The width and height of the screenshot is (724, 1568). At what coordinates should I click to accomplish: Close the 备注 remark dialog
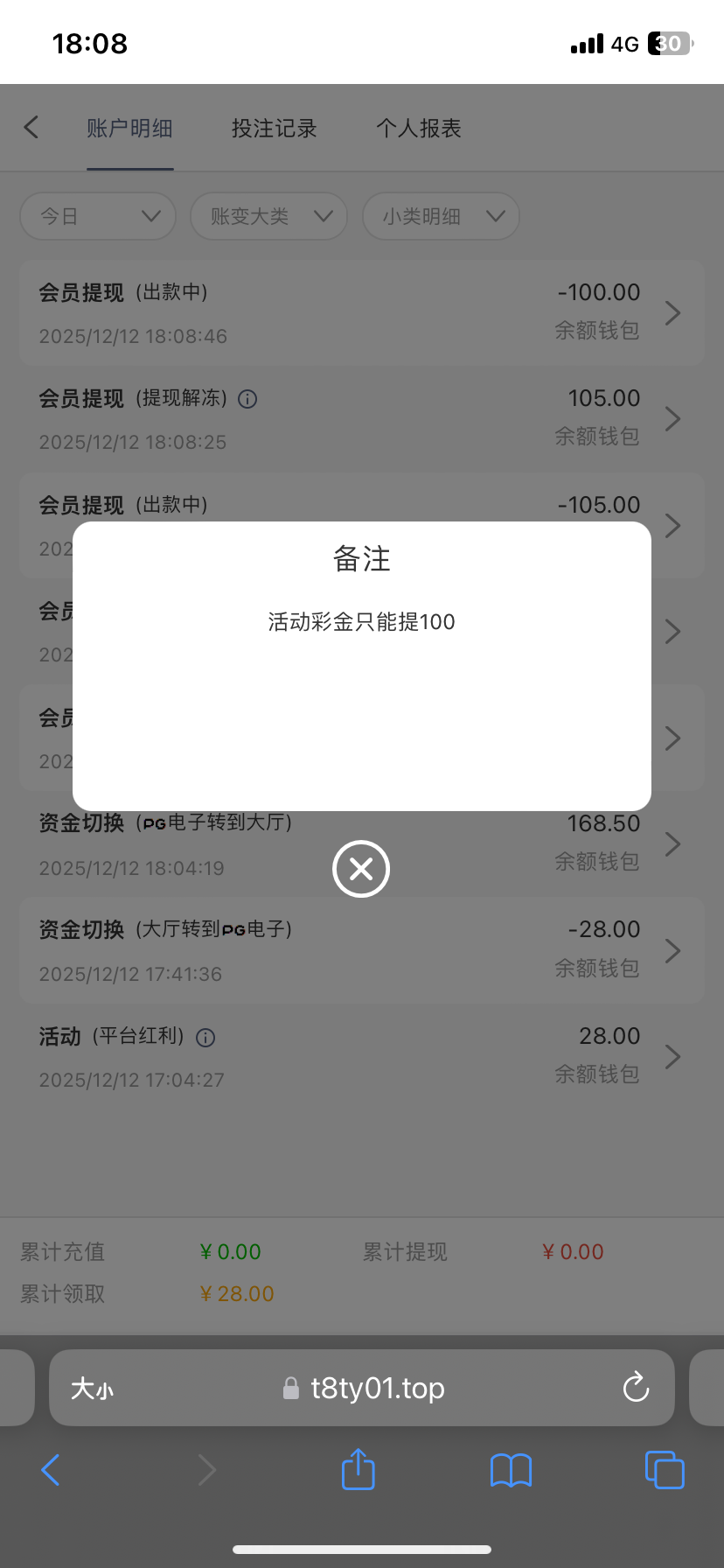point(361,869)
